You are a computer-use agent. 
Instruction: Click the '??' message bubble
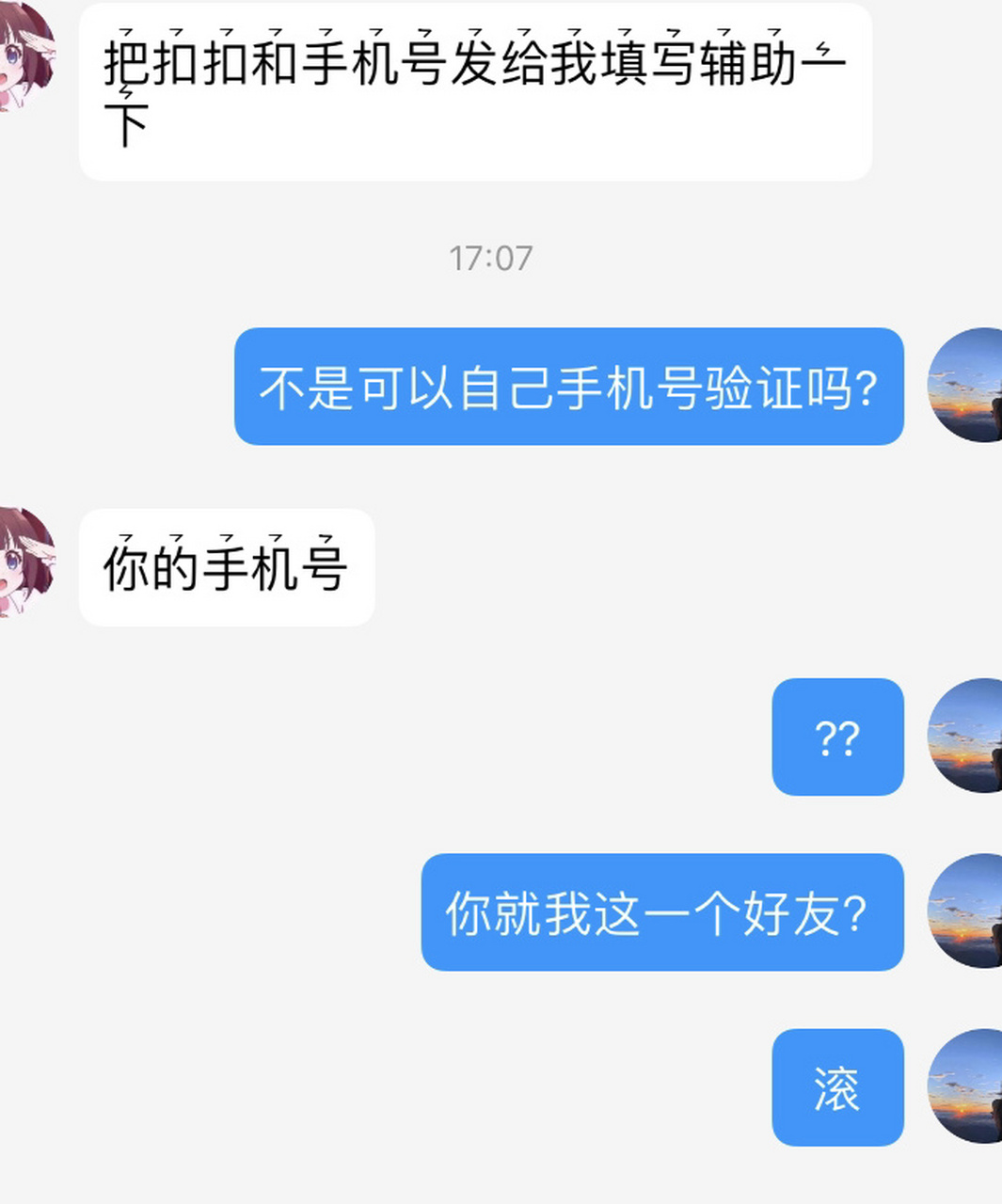tap(837, 738)
